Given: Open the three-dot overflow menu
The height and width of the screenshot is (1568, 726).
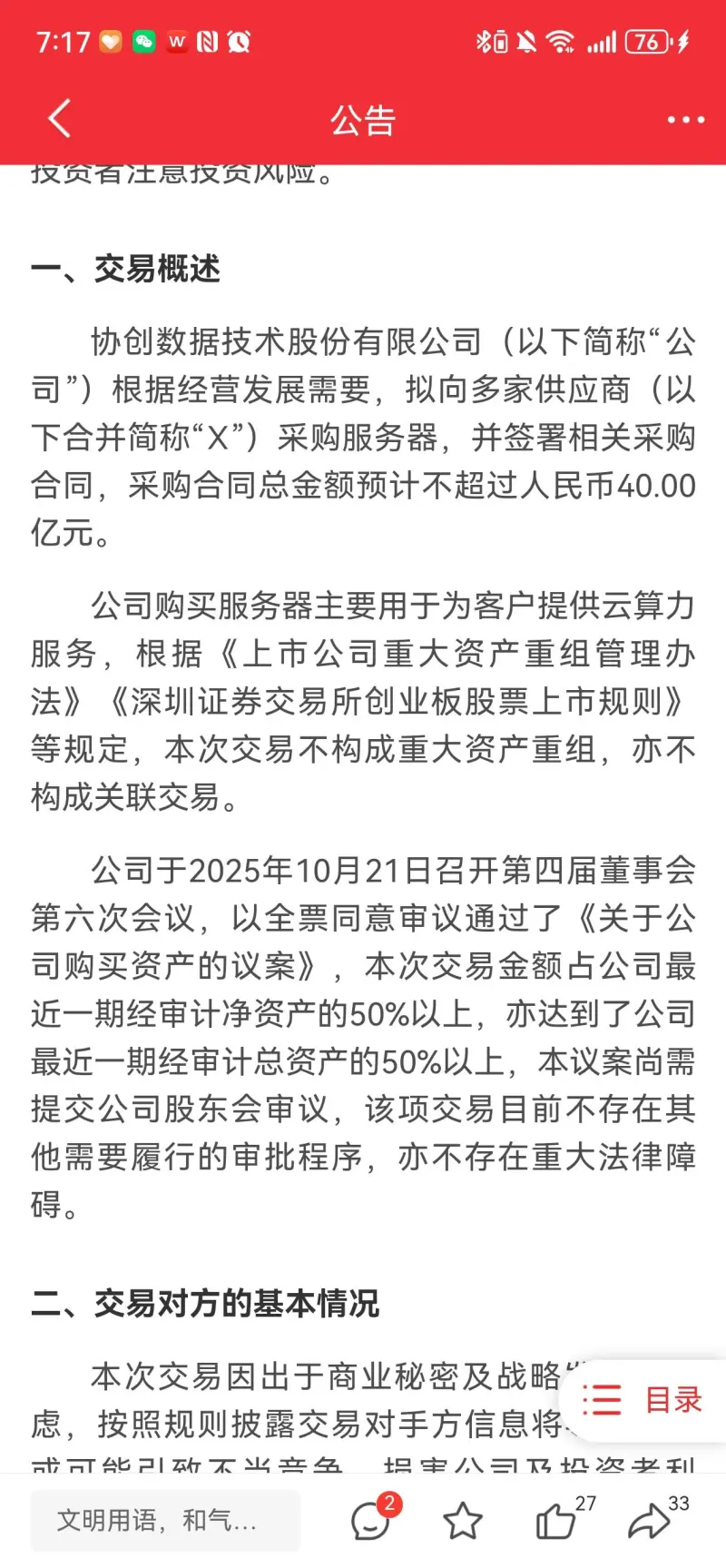Looking at the screenshot, I should [x=685, y=119].
